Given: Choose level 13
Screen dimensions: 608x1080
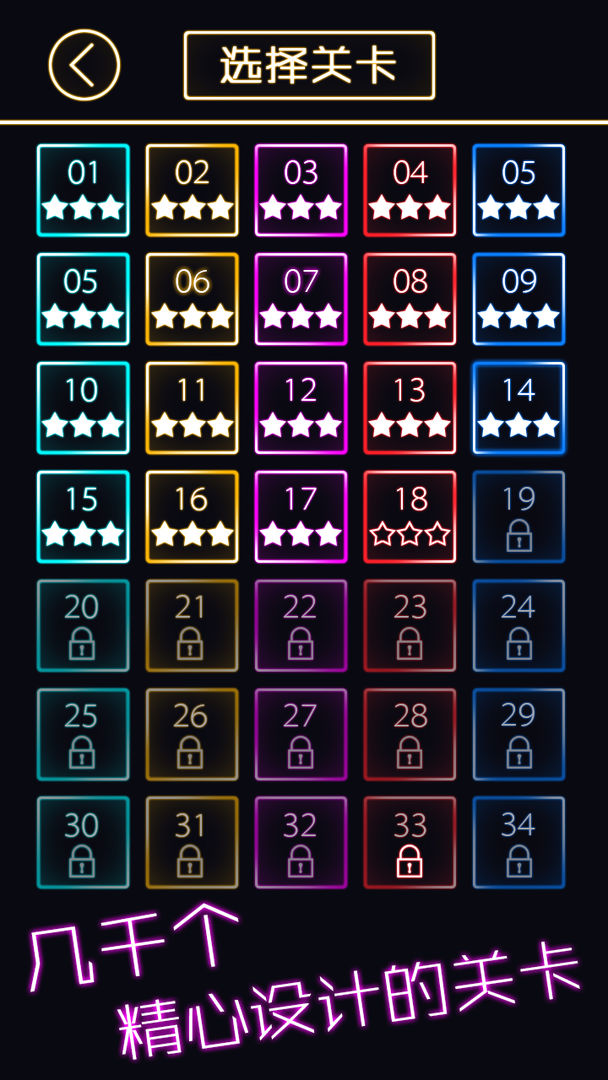Looking at the screenshot, I should coord(410,408).
